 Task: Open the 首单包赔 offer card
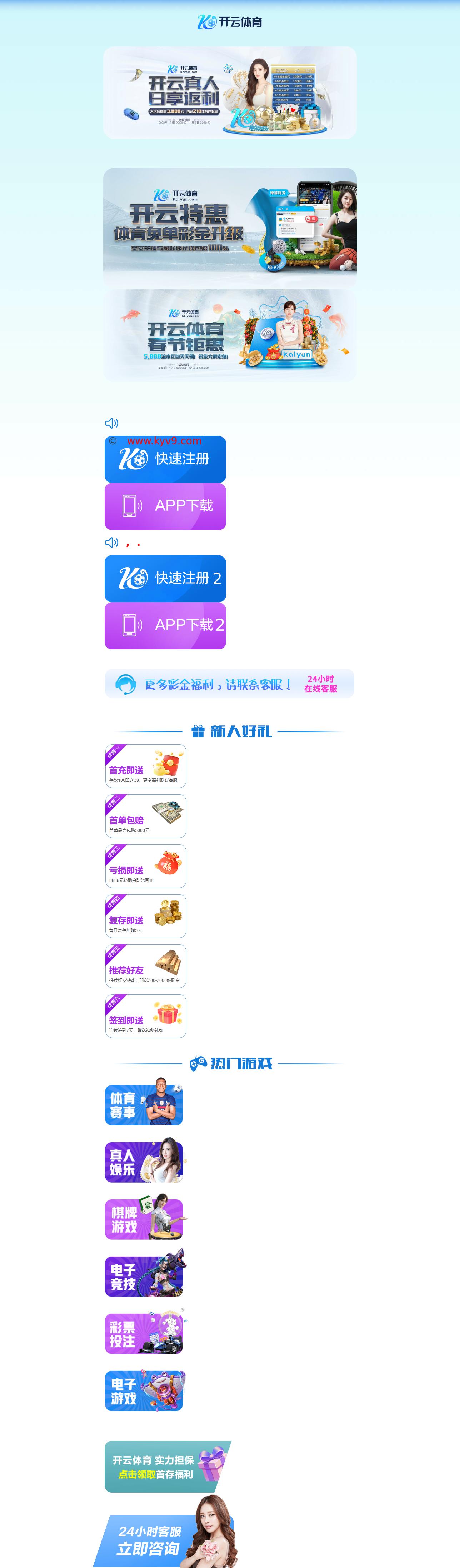point(145,816)
